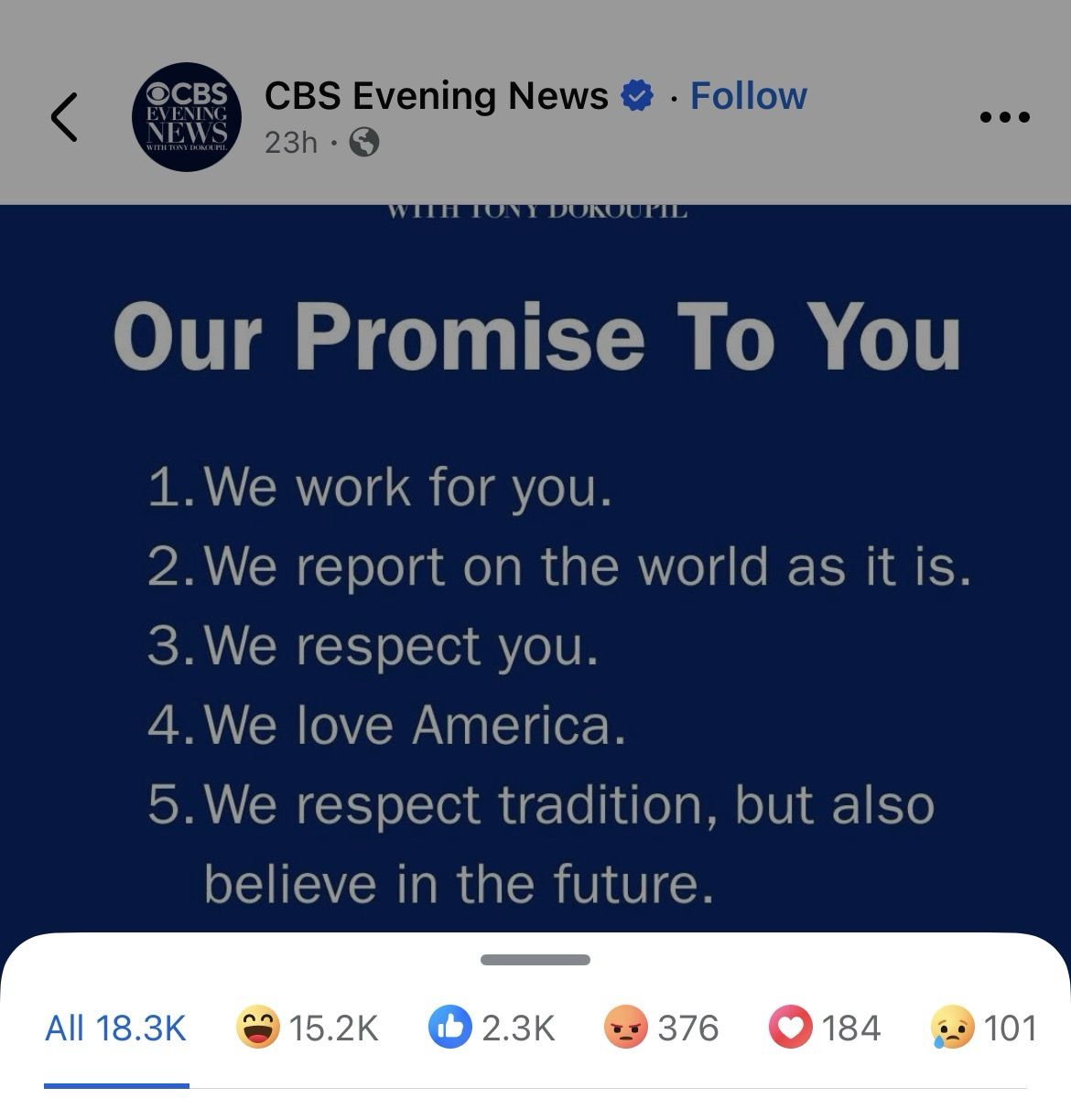This screenshot has width=1071, height=1120.
Task: Show the 2.3K Like reactions
Action: (492, 1028)
